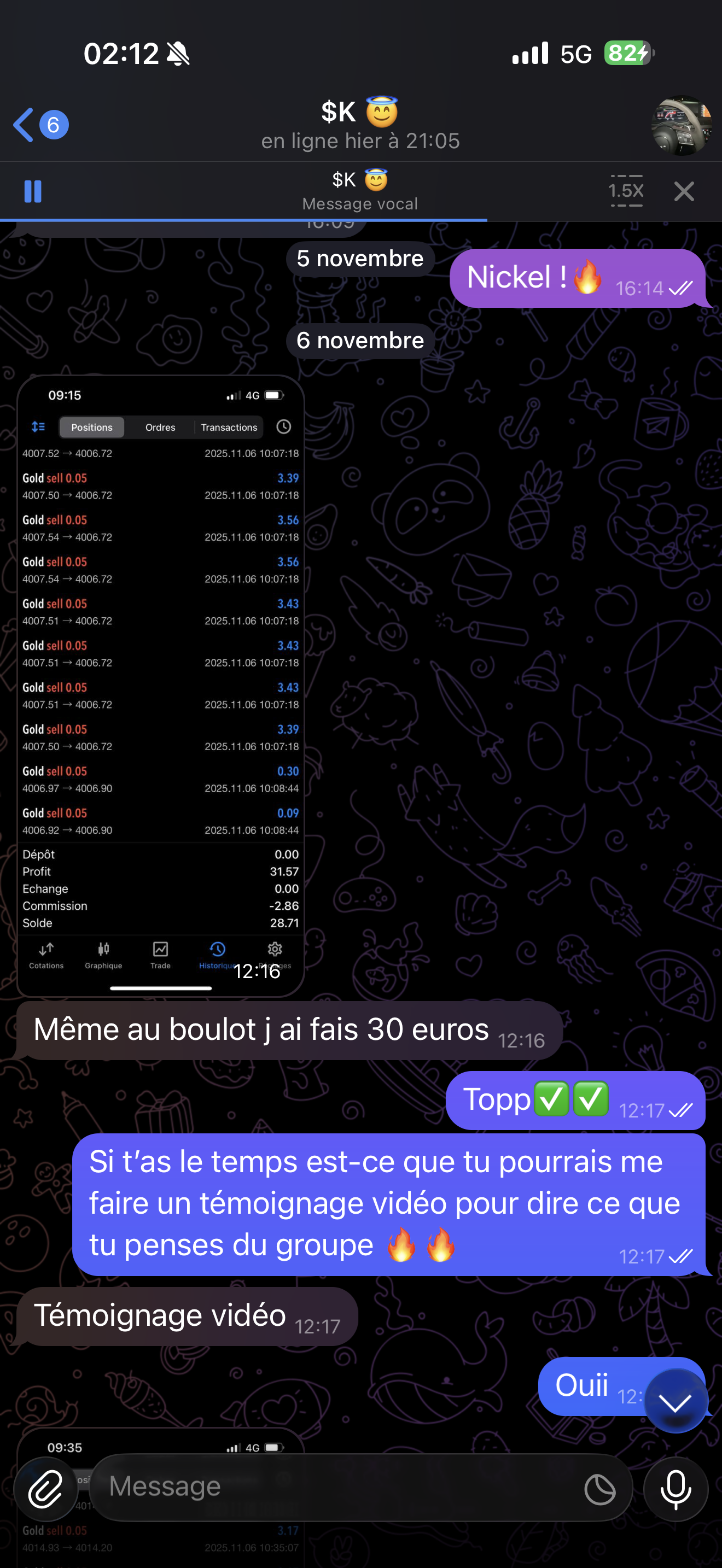The image size is (722, 1568).
Task: Record a voice message with the microphone
Action: (676, 1489)
